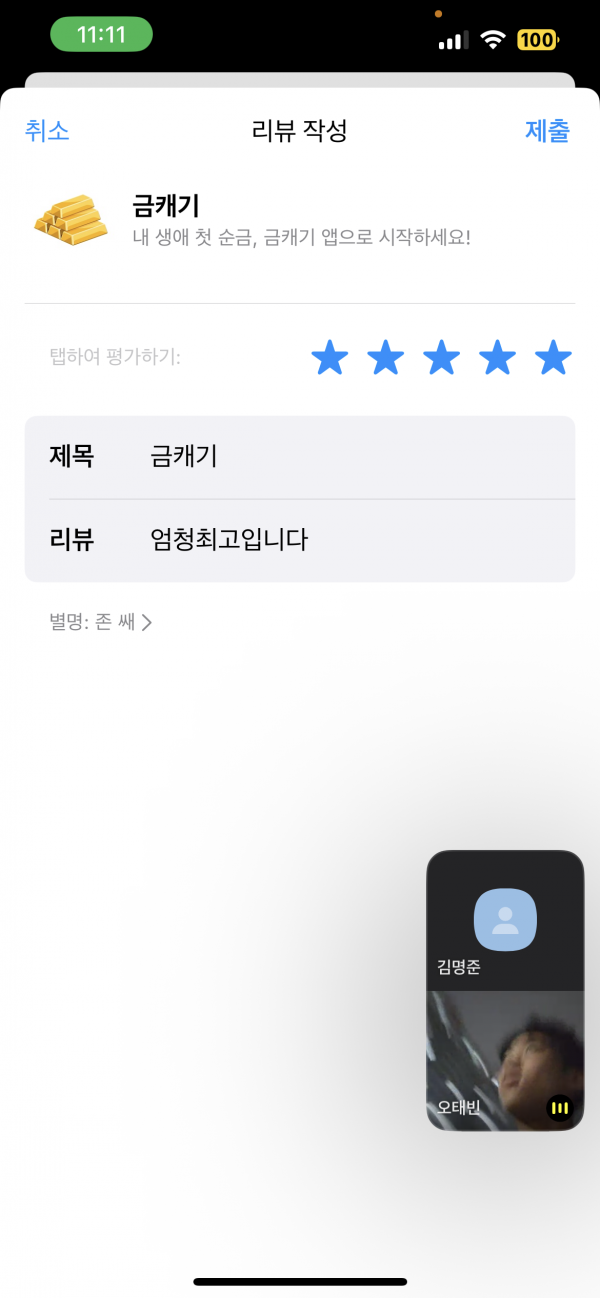Submit the review with 제출

click(x=547, y=130)
